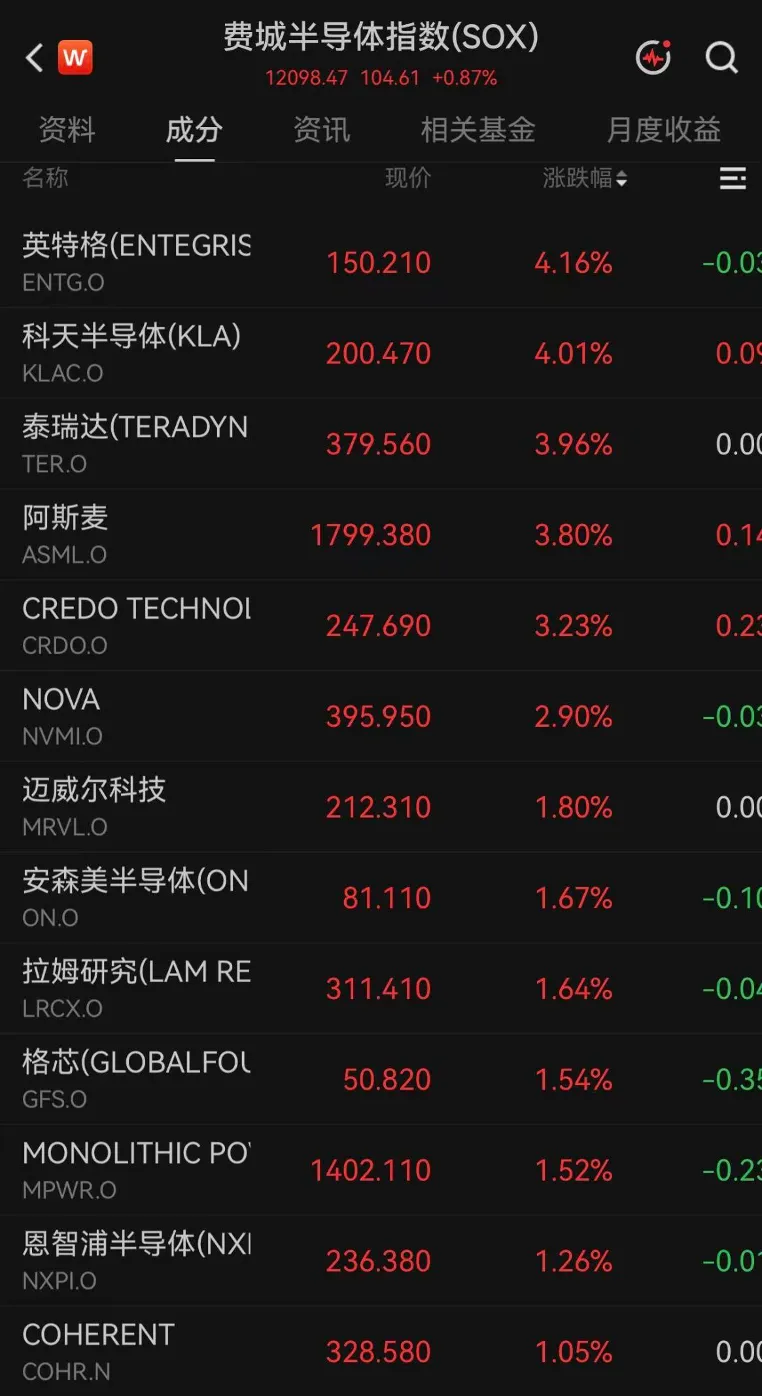Open the 阿斯麦 ASML.O stock row
The height and width of the screenshot is (1396, 762).
pyautogui.click(x=381, y=535)
